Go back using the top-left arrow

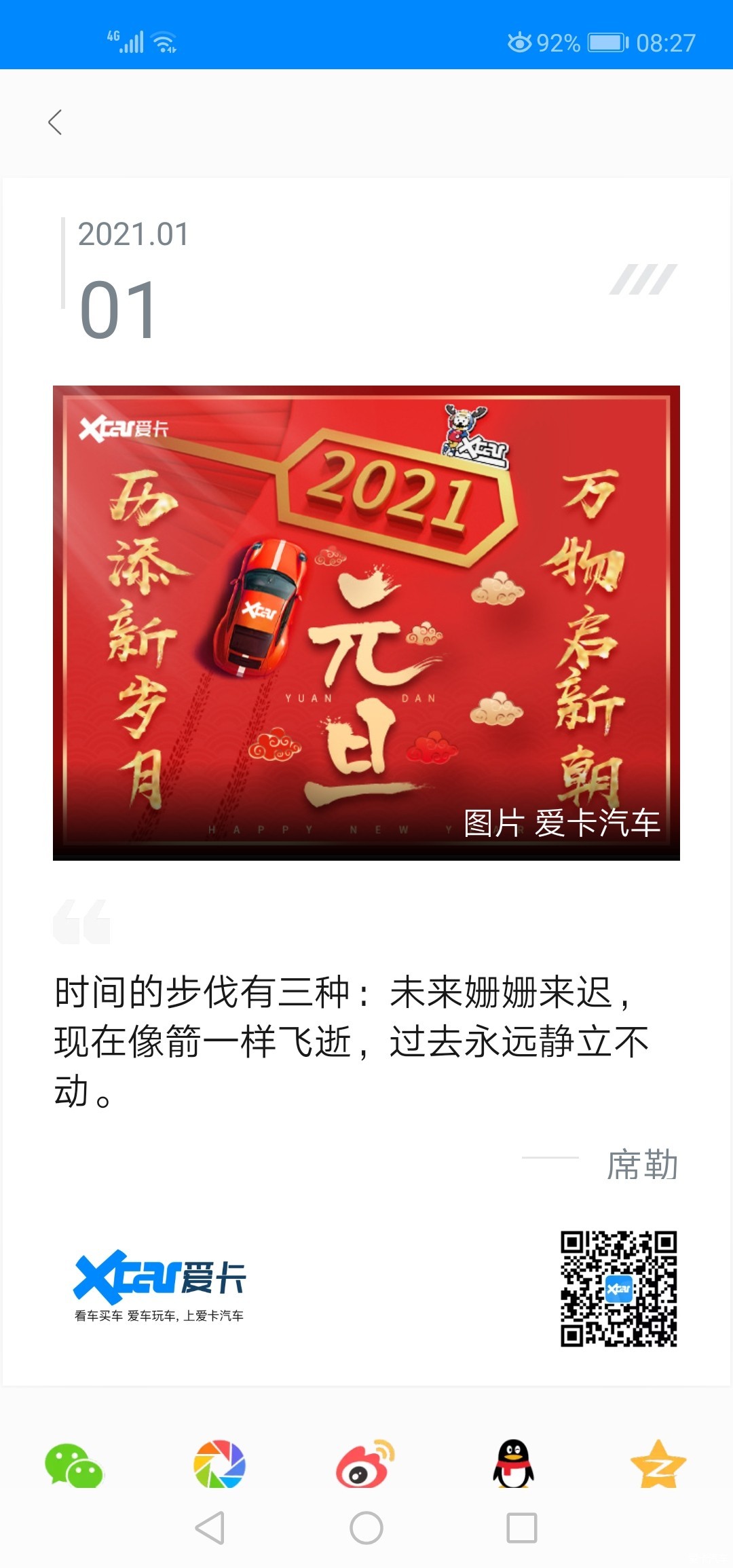[56, 122]
